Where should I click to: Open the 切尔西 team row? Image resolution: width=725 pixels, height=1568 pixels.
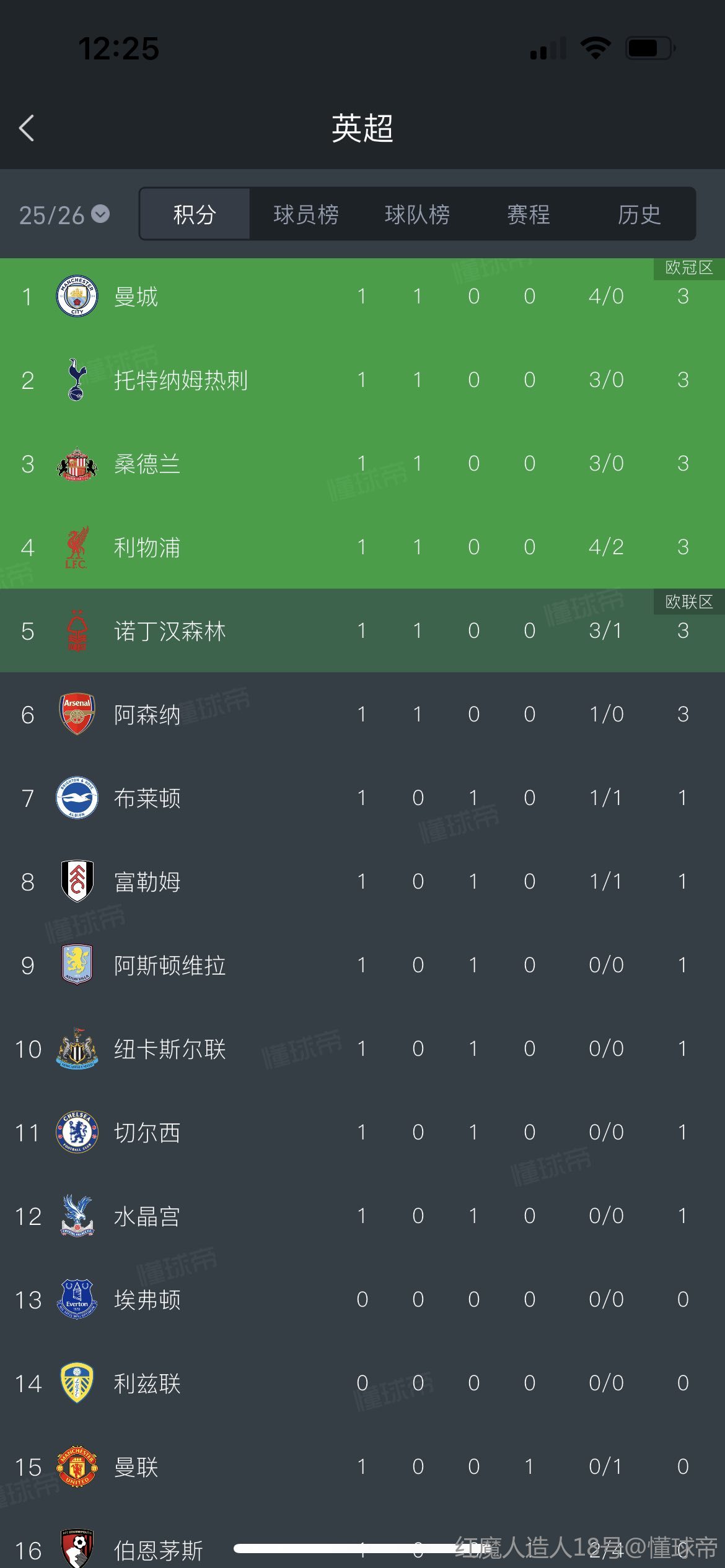tap(362, 1132)
